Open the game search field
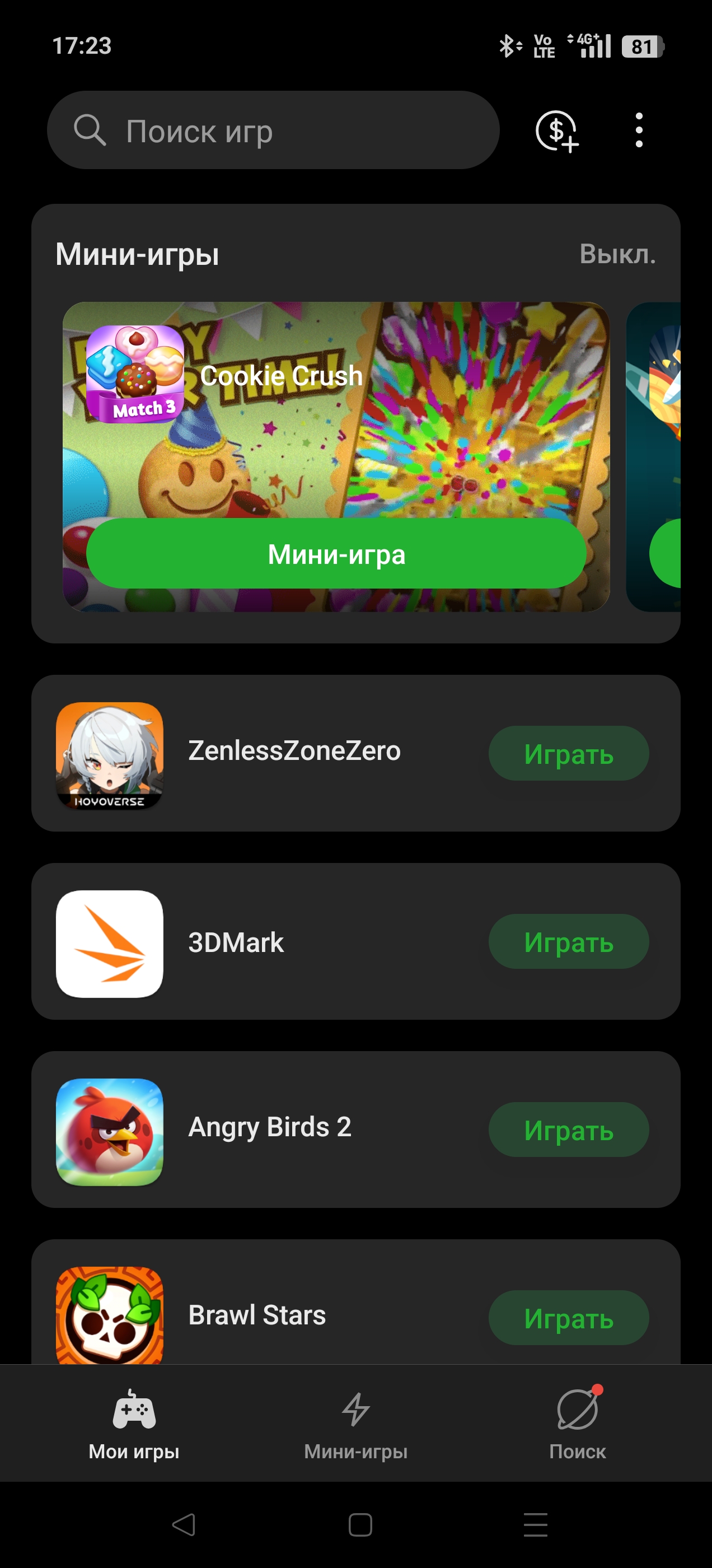Image resolution: width=712 pixels, height=1568 pixels. tap(273, 130)
